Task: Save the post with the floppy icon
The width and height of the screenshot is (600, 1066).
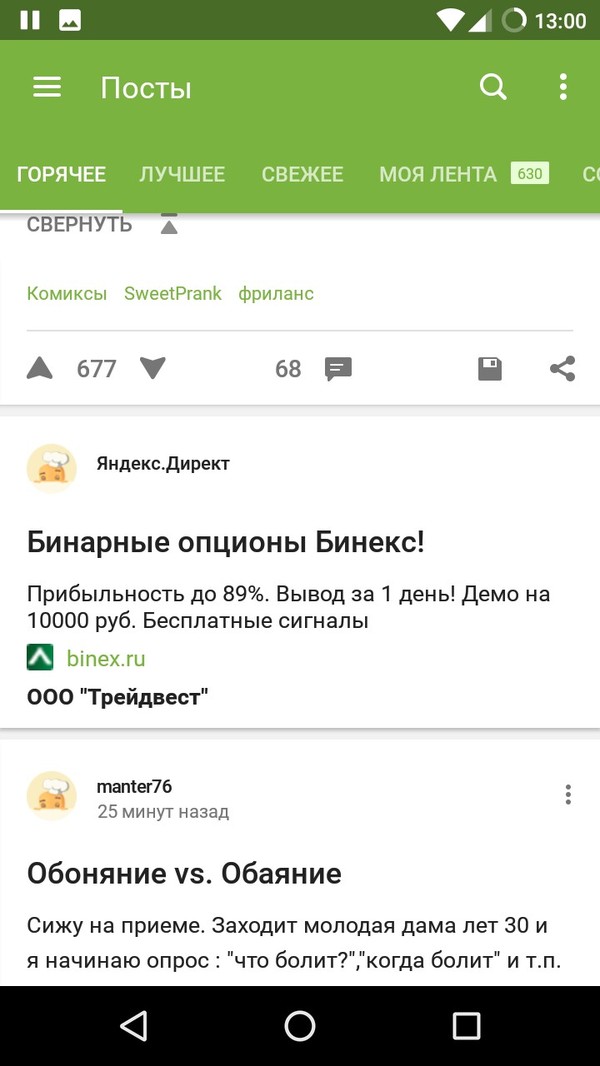Action: [489, 369]
